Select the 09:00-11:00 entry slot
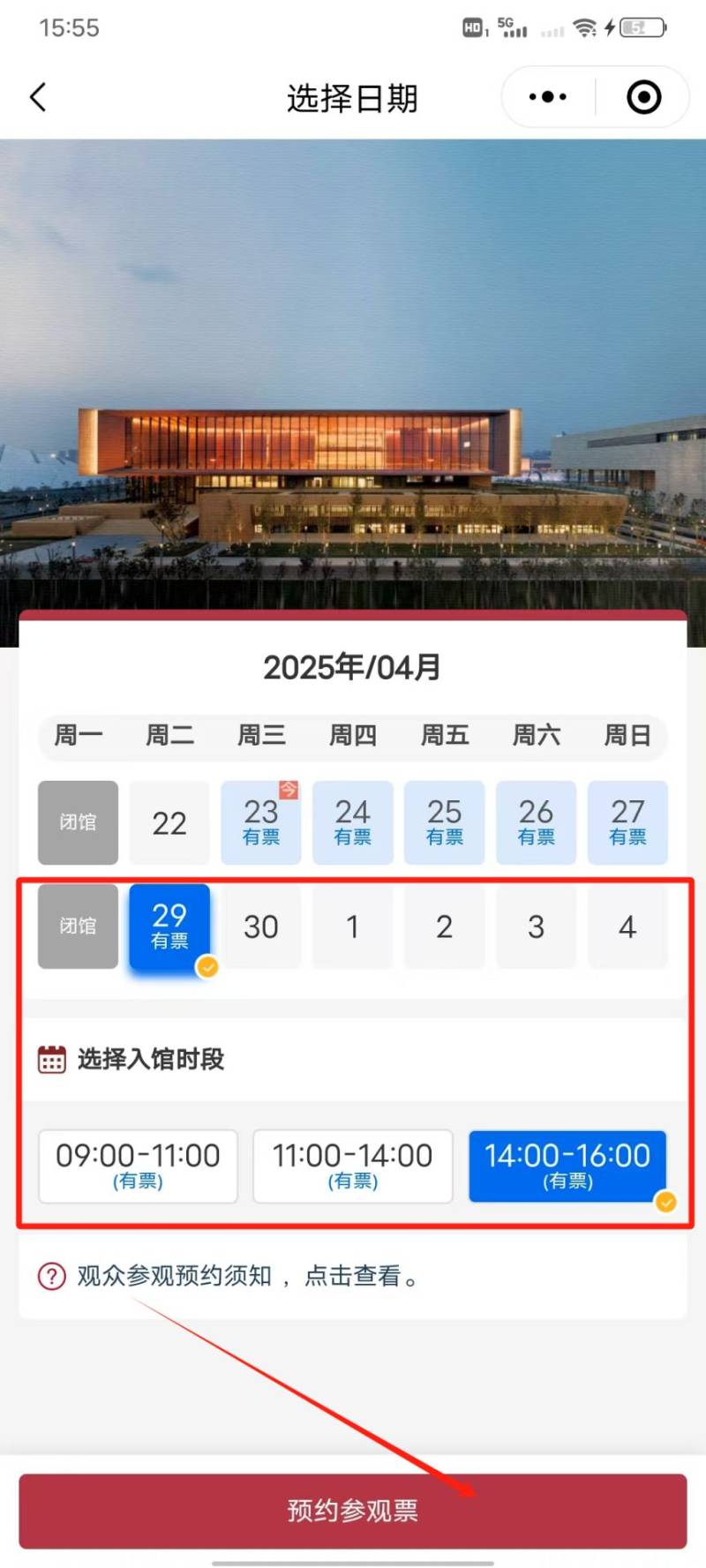The height and width of the screenshot is (1568, 706). tap(138, 1165)
